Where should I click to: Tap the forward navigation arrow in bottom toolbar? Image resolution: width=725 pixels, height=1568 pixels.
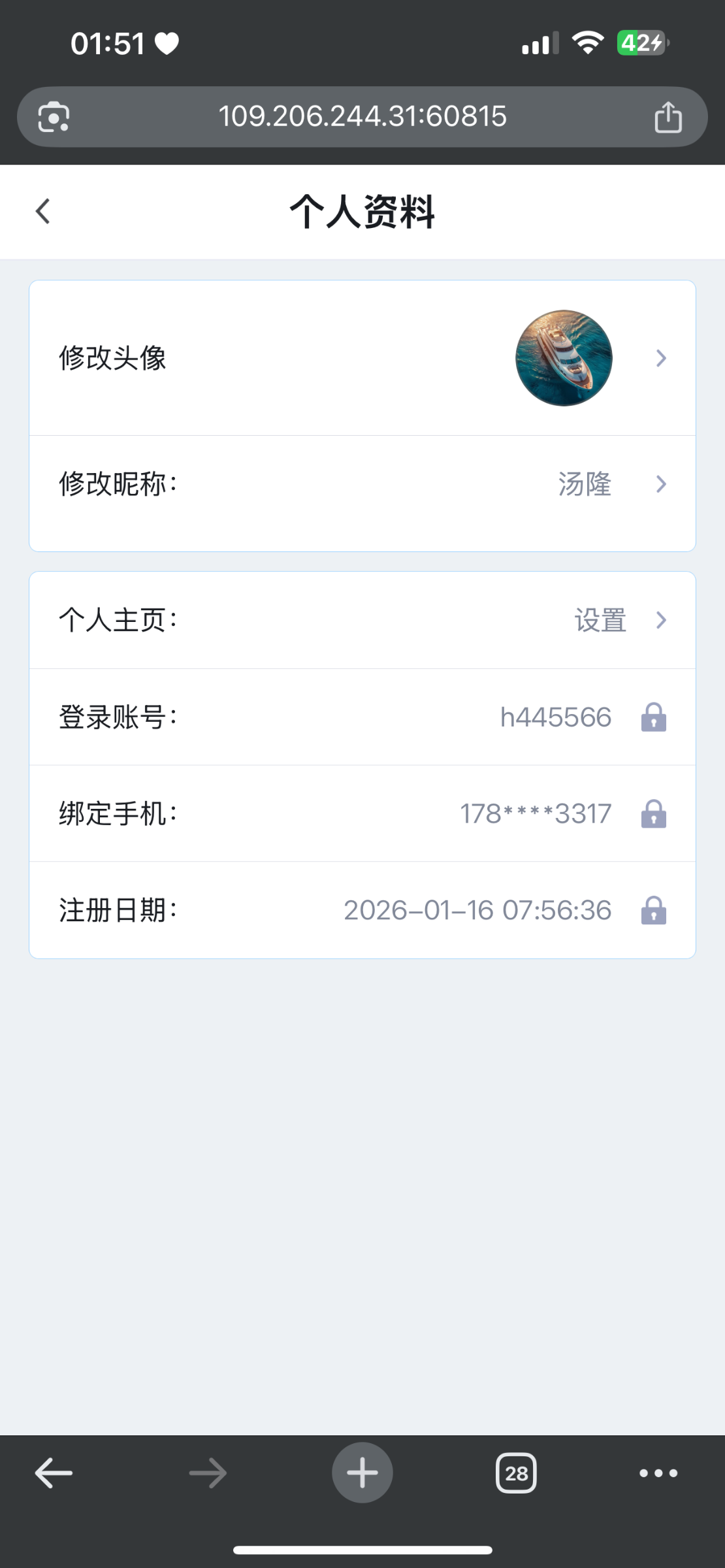pos(207,1473)
